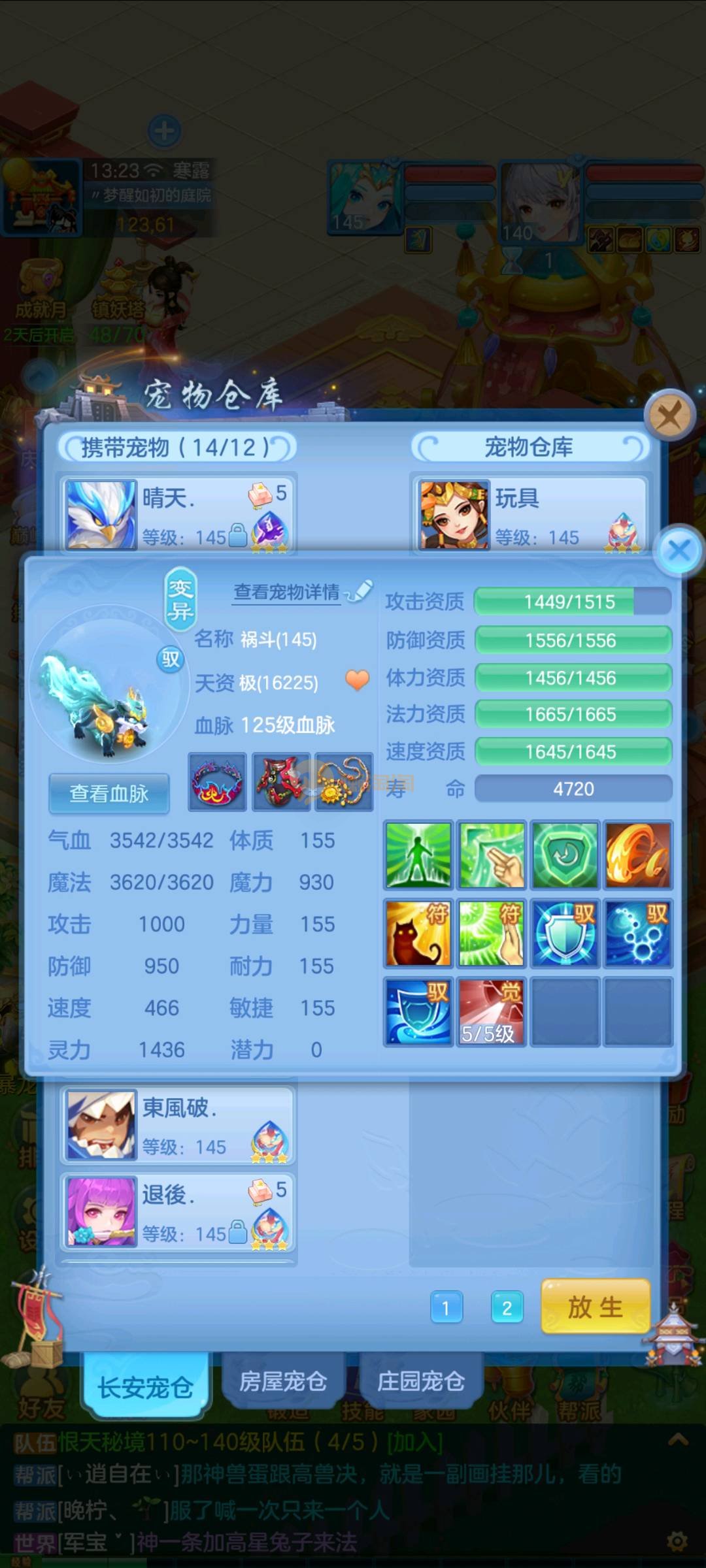Release the pet with 放生
706x1568 pixels.
[596, 1307]
